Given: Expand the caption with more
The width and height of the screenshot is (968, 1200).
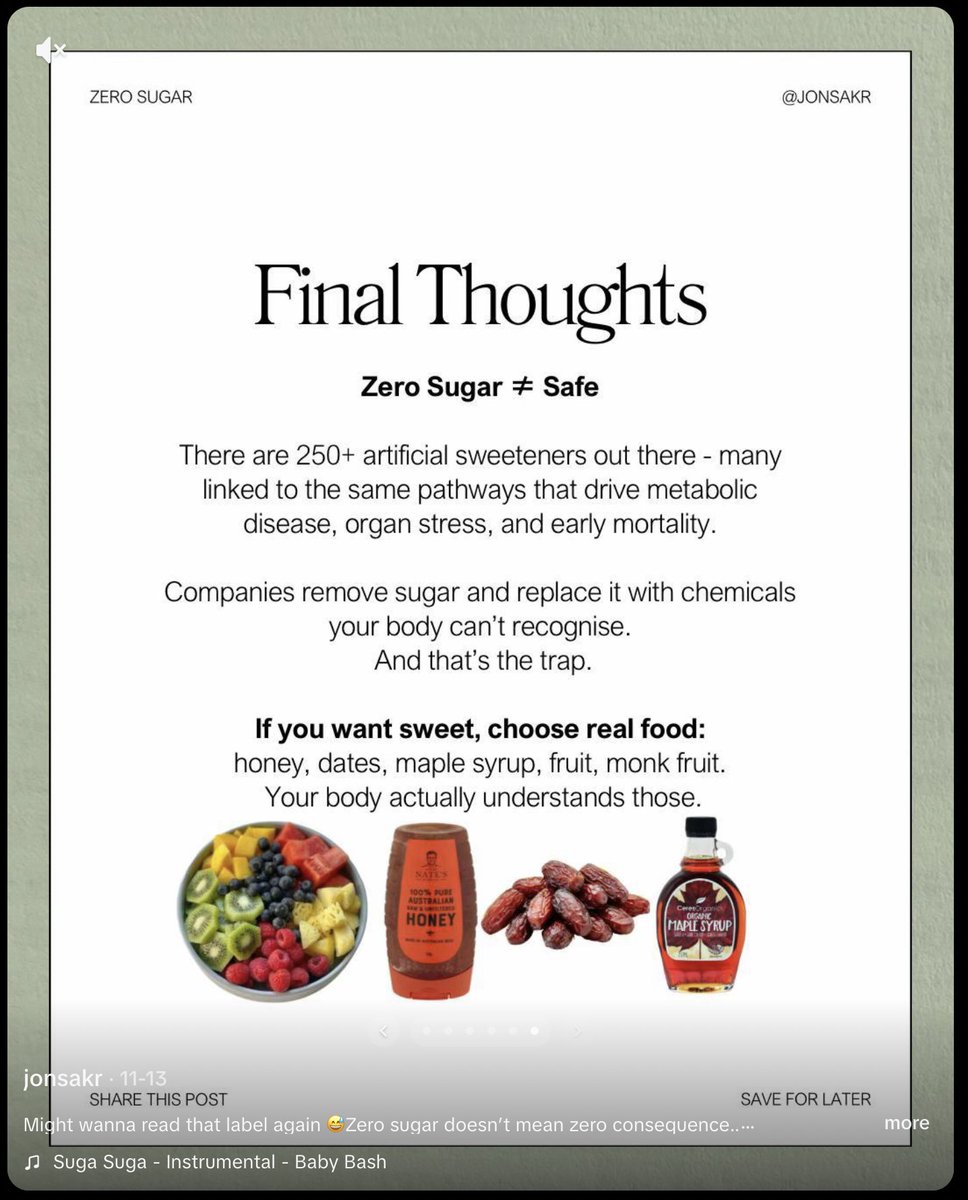Looking at the screenshot, I should point(906,1123).
